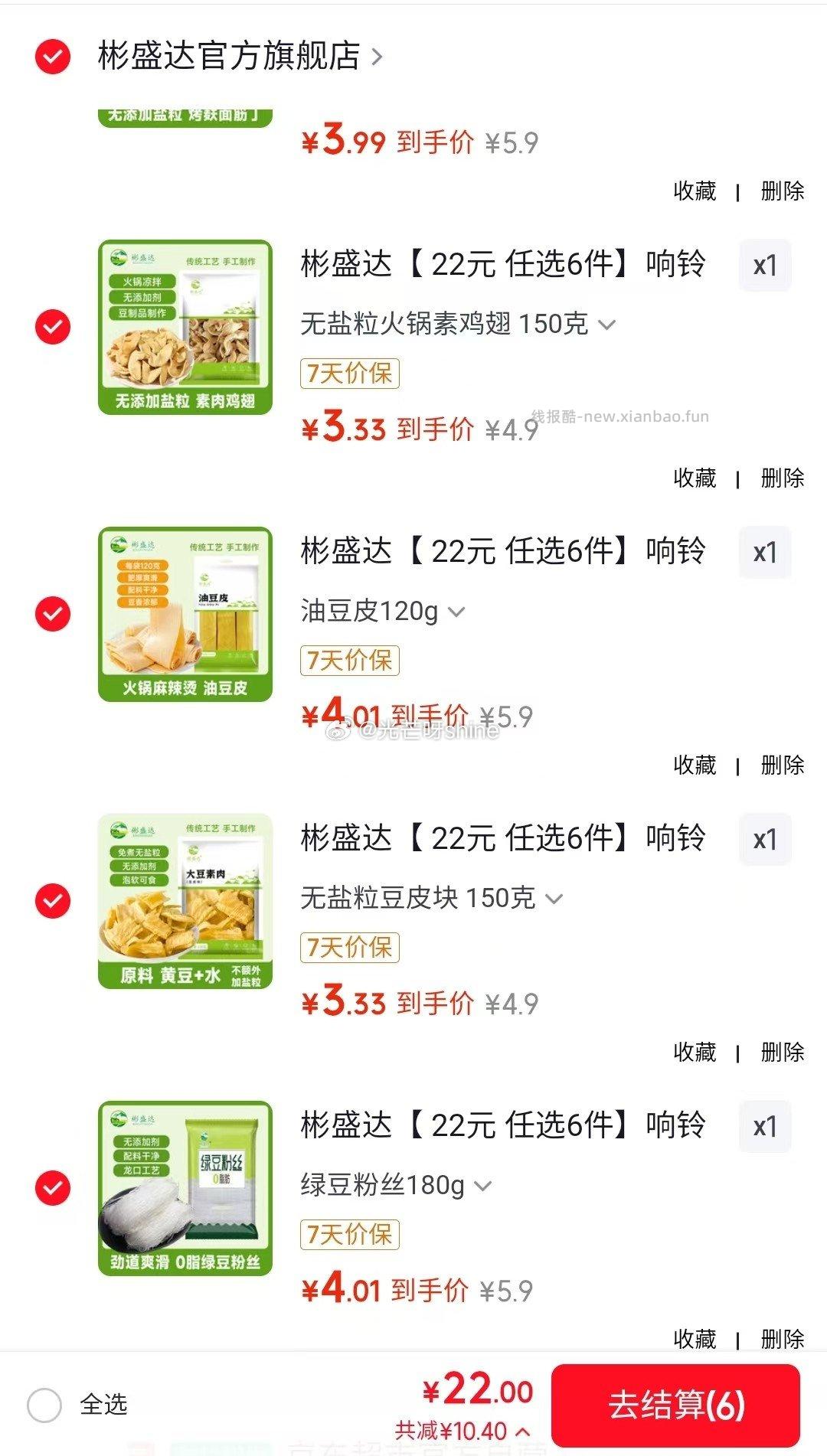Click the 豆皮块 product thumbnail image

tap(186, 899)
